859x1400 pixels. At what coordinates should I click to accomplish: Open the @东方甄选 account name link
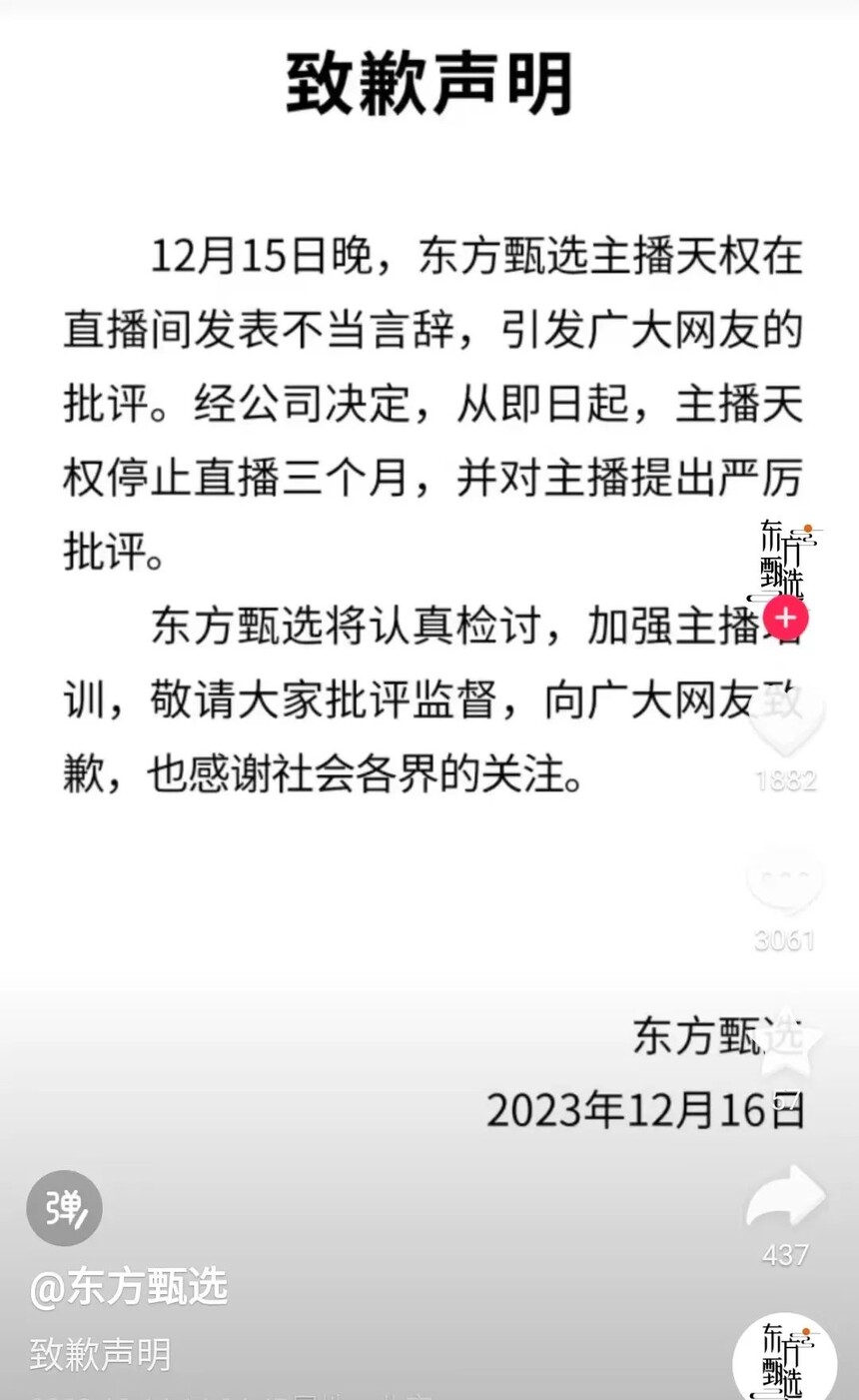pos(129,1288)
